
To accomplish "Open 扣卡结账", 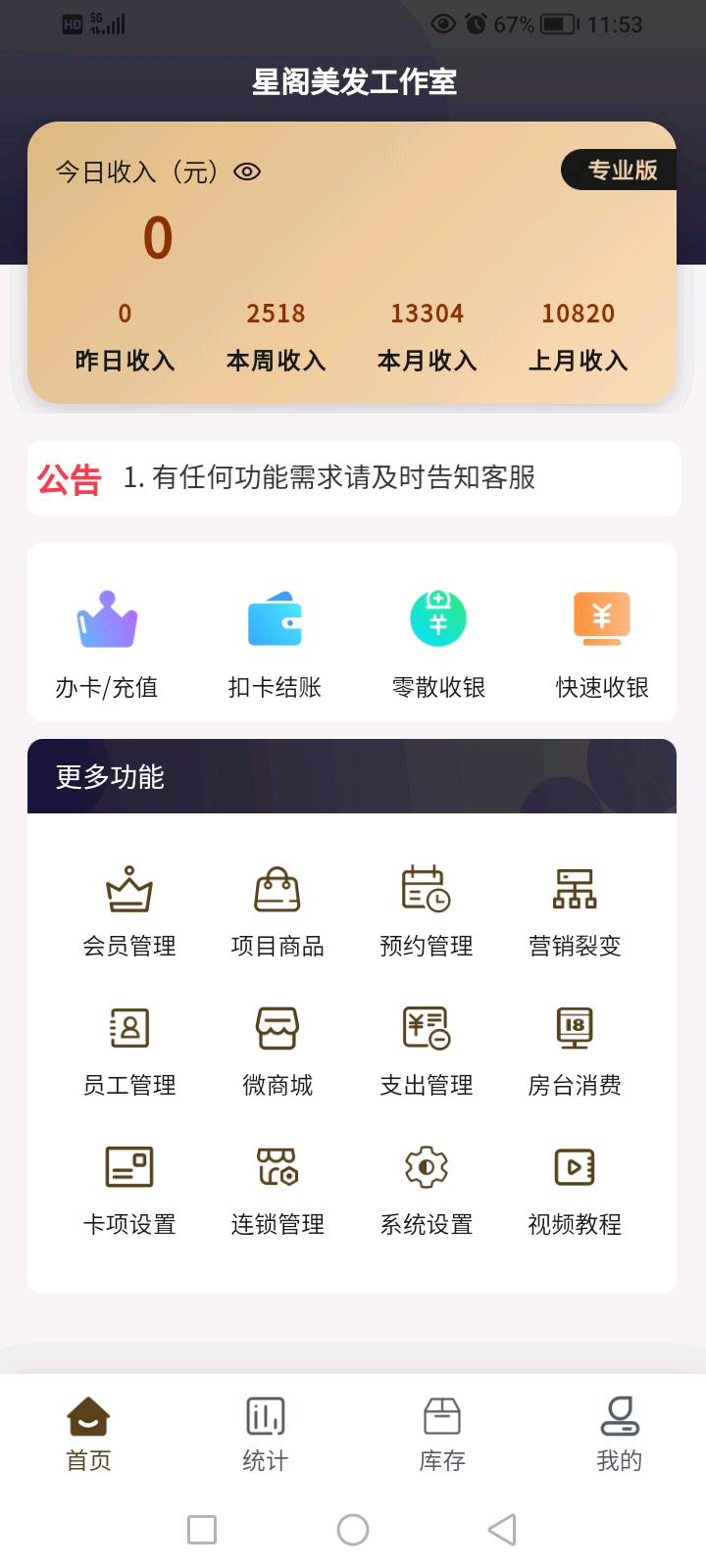I will click(275, 644).
